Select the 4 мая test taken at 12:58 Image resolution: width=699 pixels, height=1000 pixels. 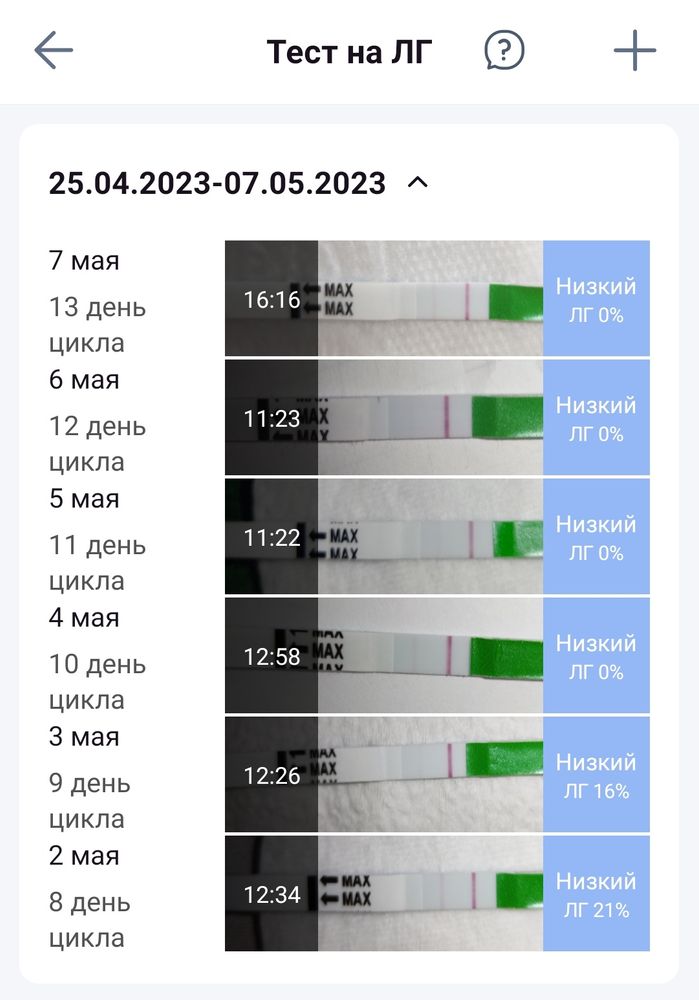[436, 655]
